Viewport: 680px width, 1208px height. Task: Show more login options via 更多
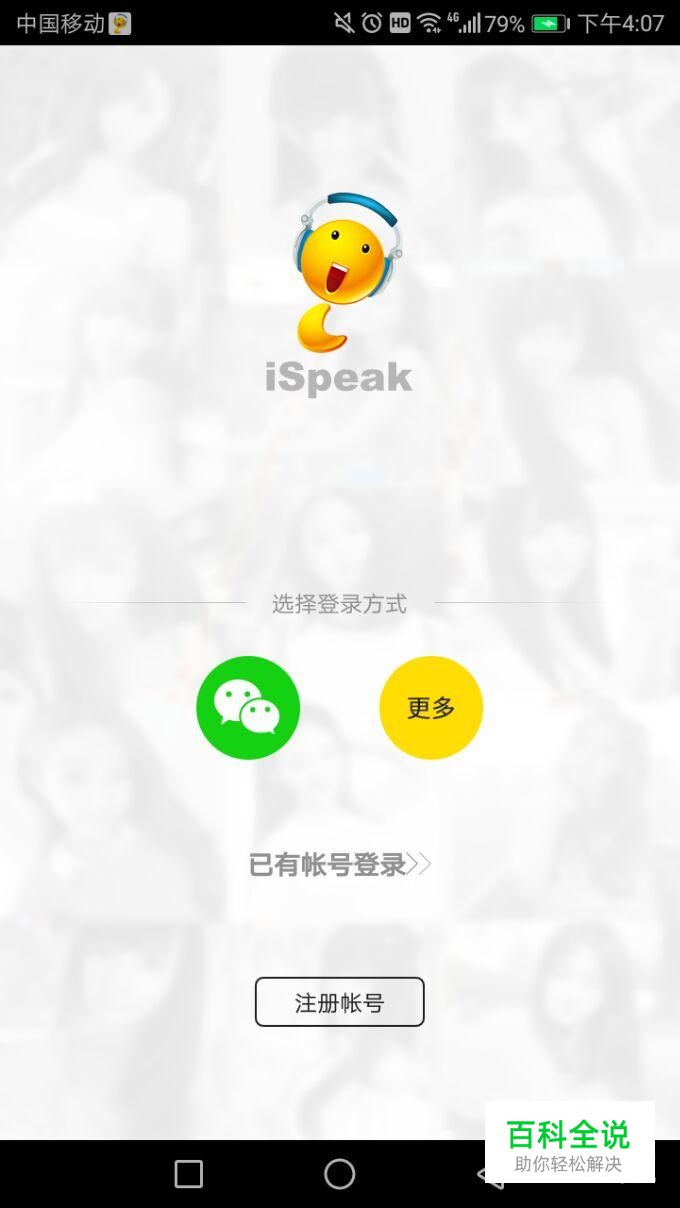tap(431, 708)
